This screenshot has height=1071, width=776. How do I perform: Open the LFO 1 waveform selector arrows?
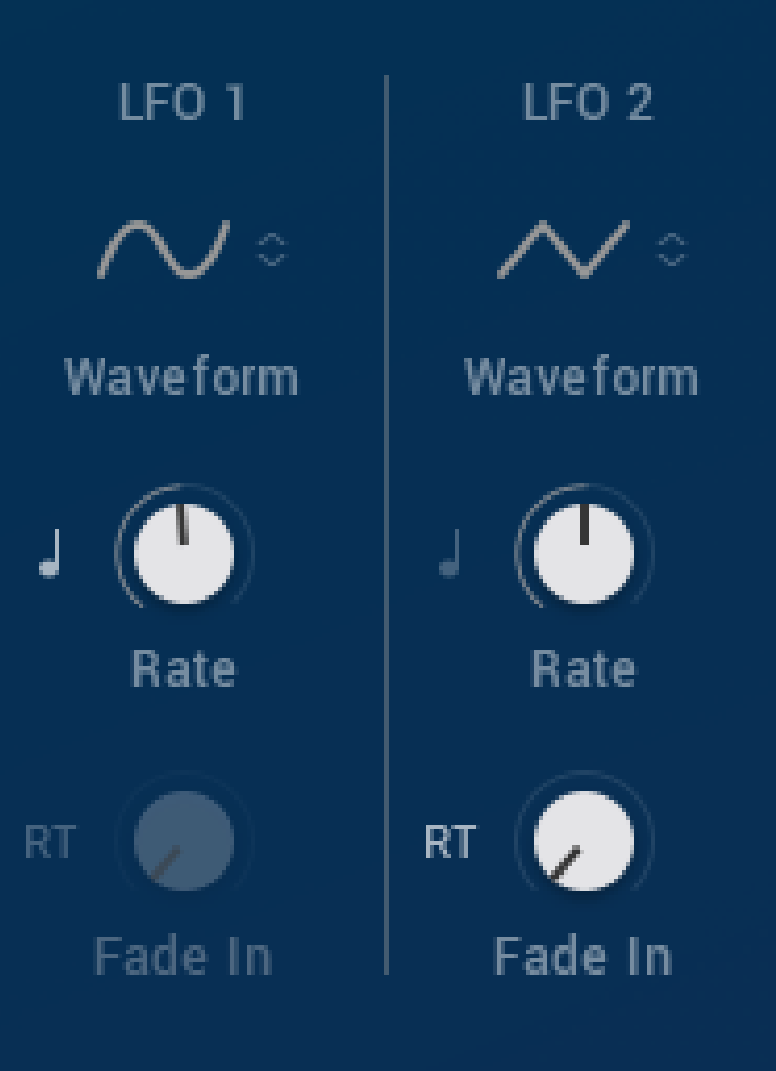click(x=271, y=249)
